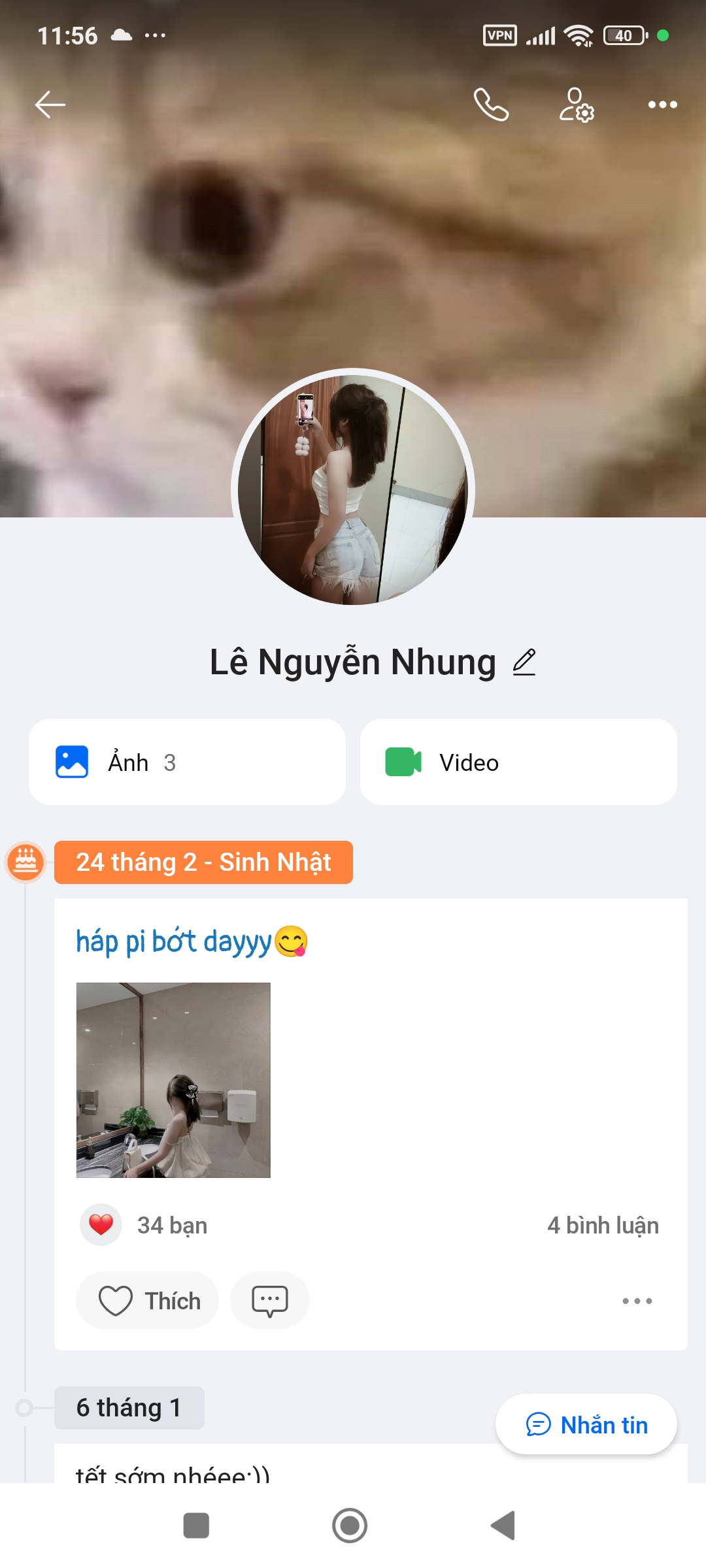
Task: Open the birthday post photo
Action: click(x=173, y=1080)
